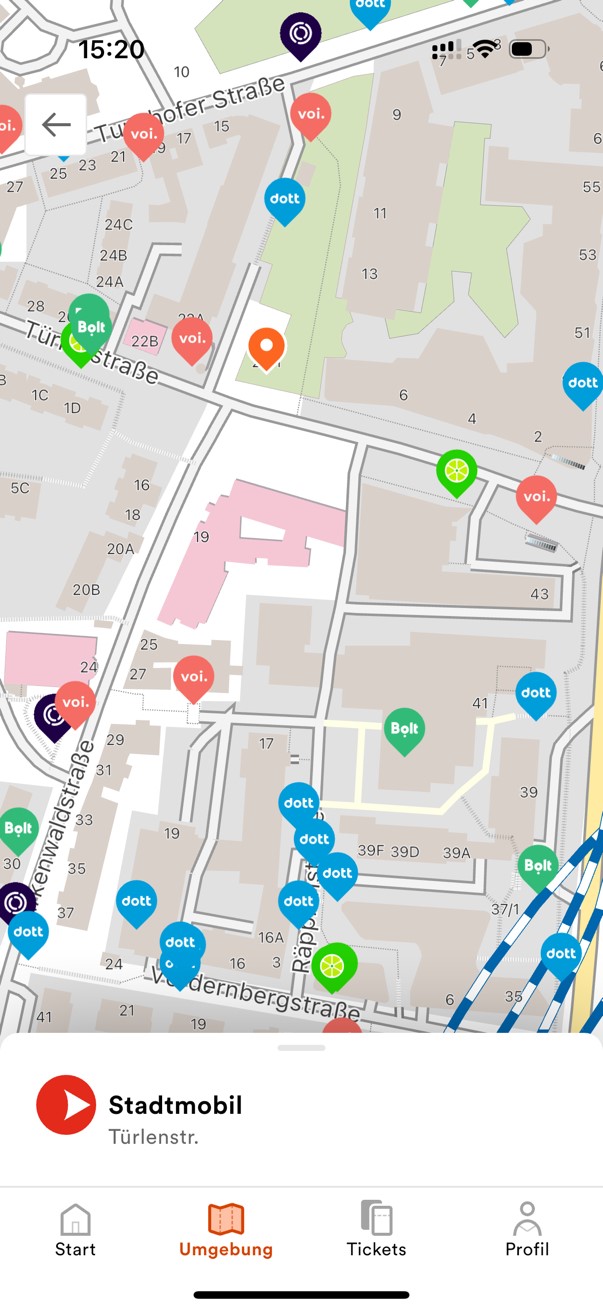Select the dott marker beside house 41

coord(536,692)
